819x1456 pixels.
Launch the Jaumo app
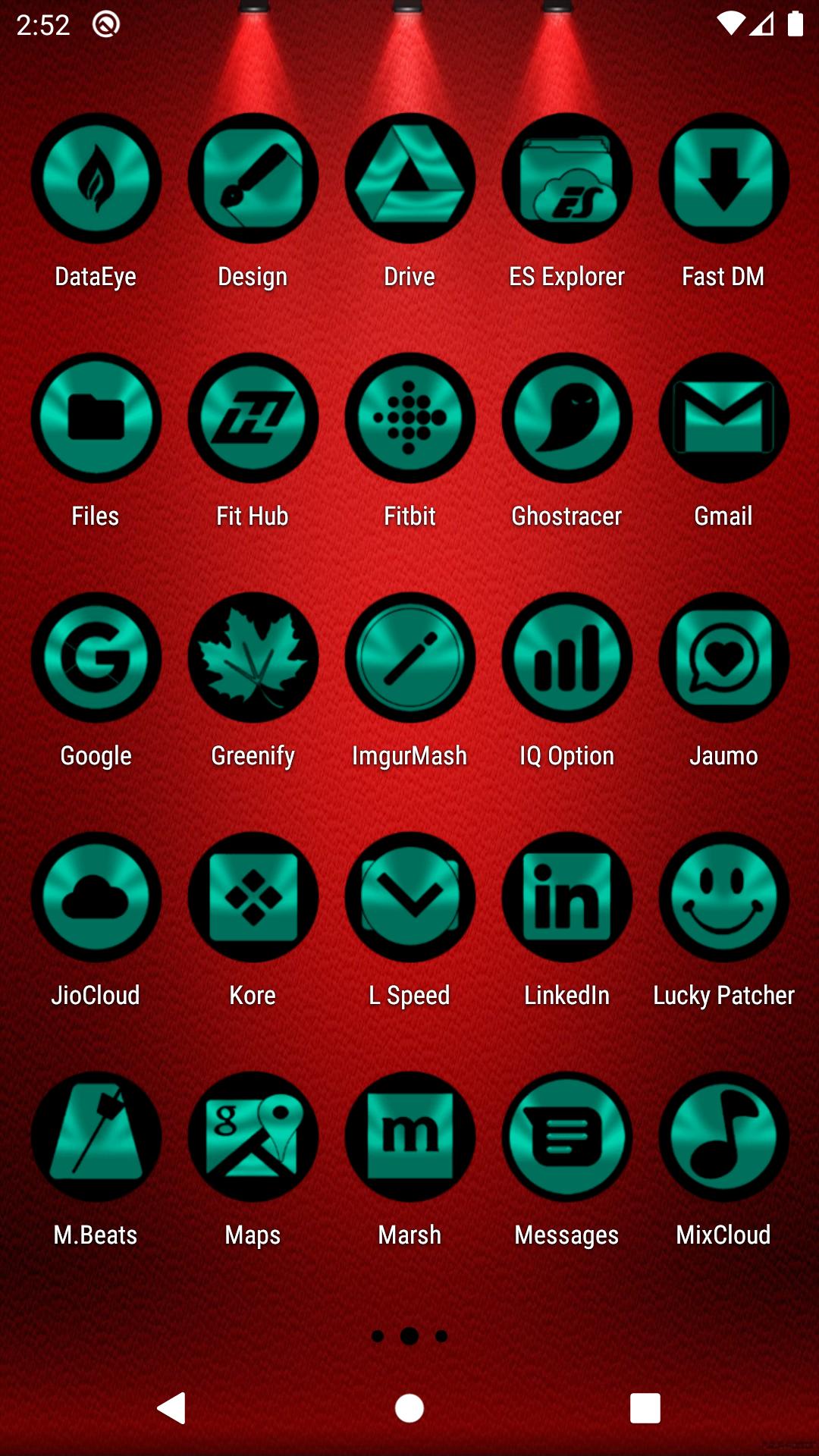click(x=723, y=658)
